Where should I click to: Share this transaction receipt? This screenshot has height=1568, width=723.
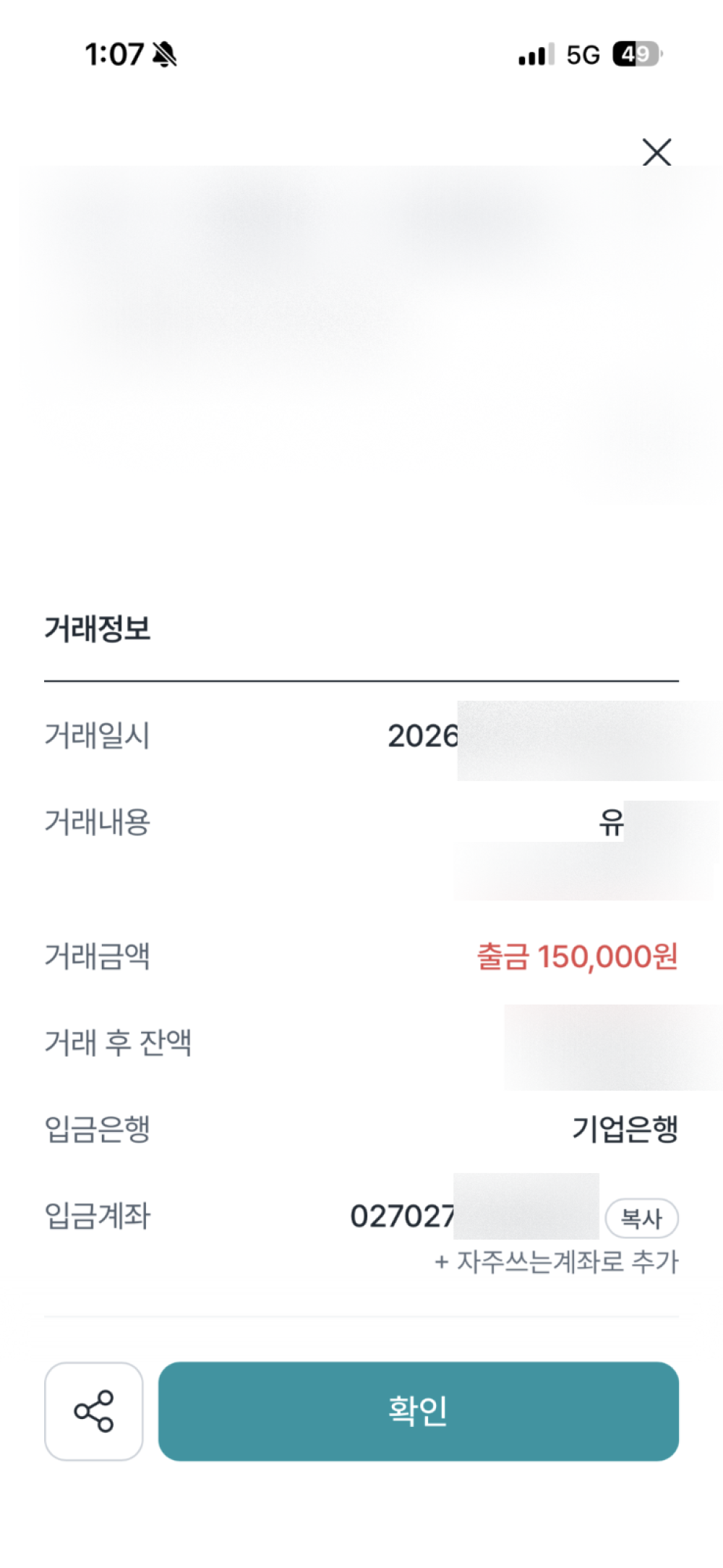point(94,1411)
